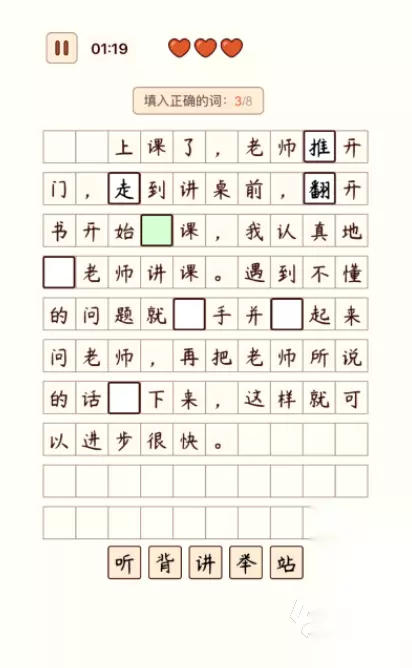Select the green blank before 课
The height and width of the screenshot is (668, 412).
point(157,230)
